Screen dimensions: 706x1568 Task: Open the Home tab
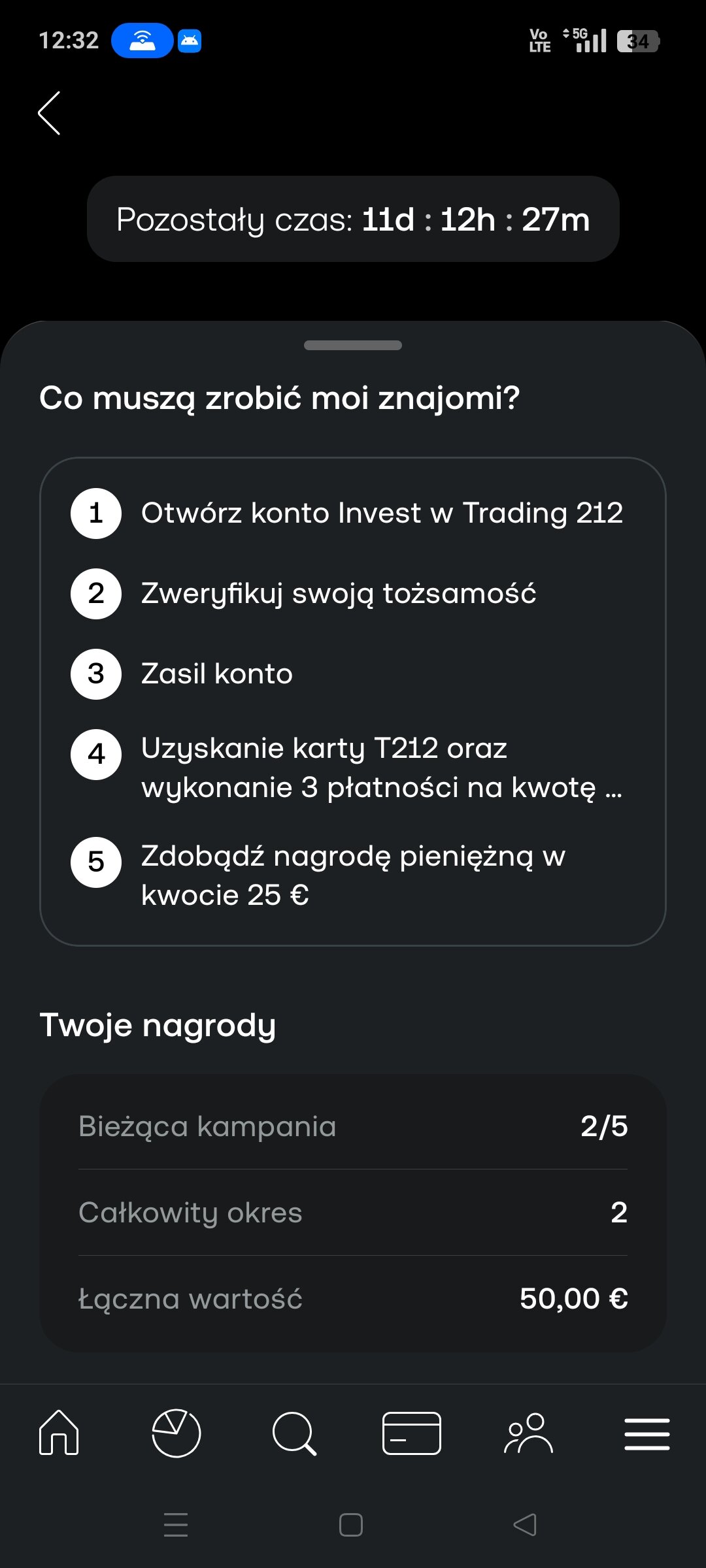(59, 1433)
